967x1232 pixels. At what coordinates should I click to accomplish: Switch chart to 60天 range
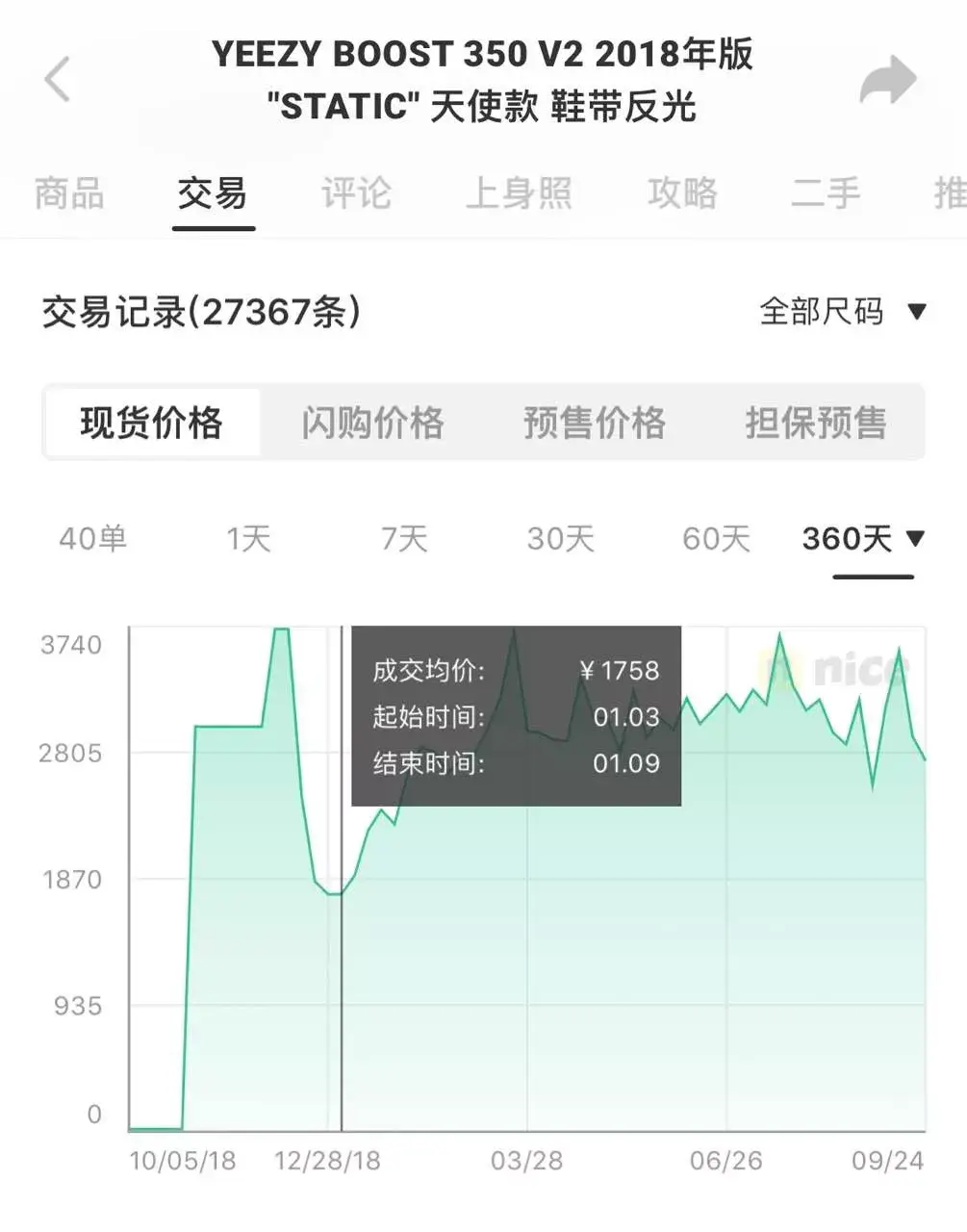[716, 538]
